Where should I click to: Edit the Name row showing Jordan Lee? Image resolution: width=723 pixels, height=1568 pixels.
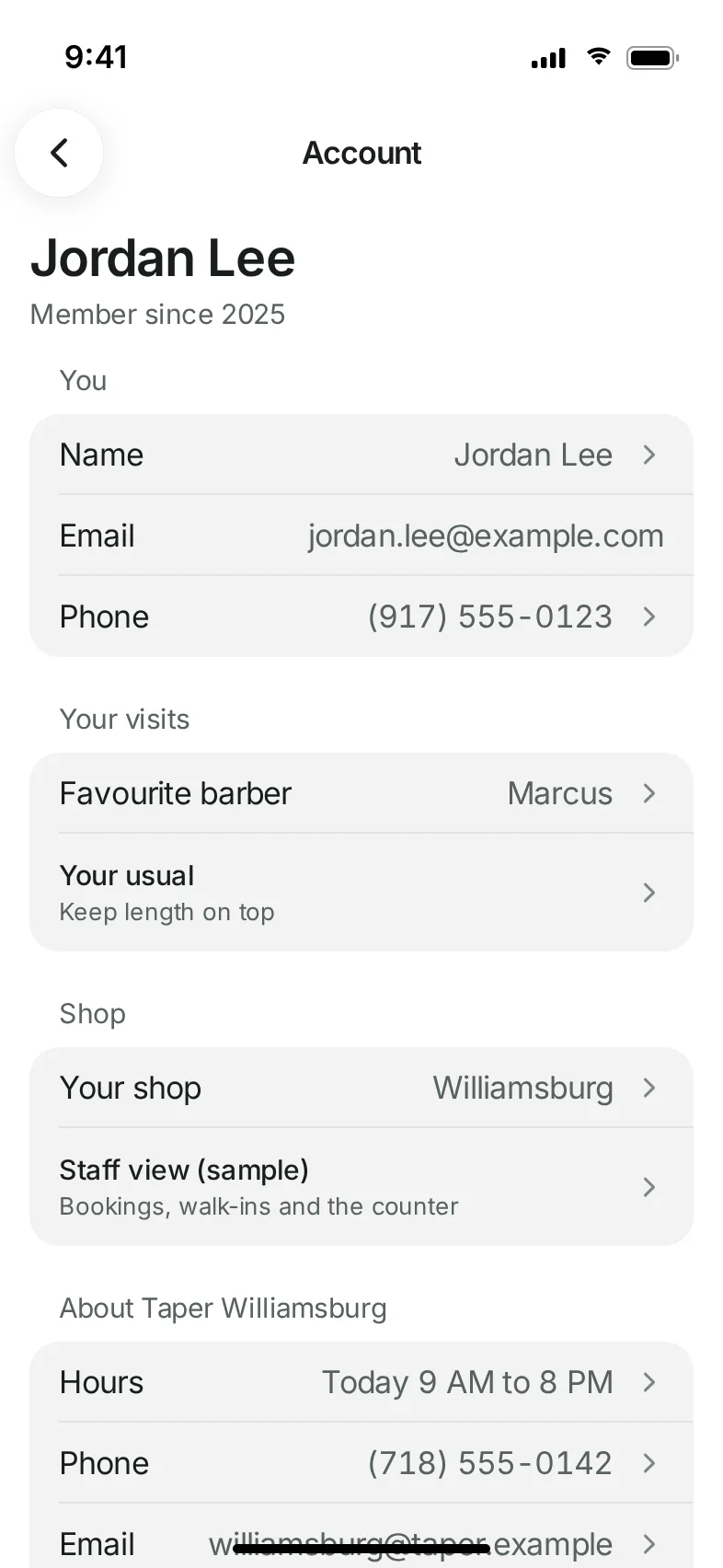[x=361, y=455]
